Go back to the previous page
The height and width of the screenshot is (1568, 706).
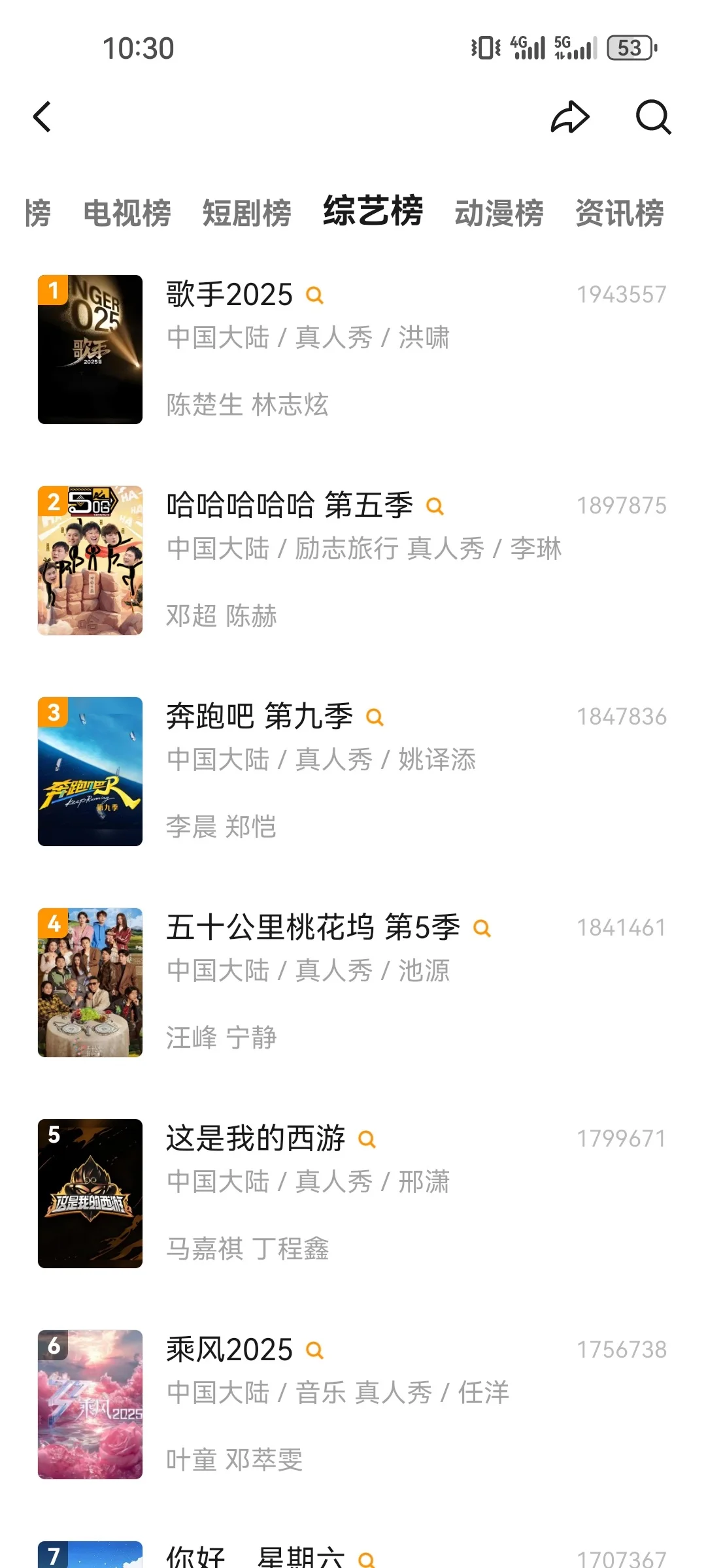(42, 117)
